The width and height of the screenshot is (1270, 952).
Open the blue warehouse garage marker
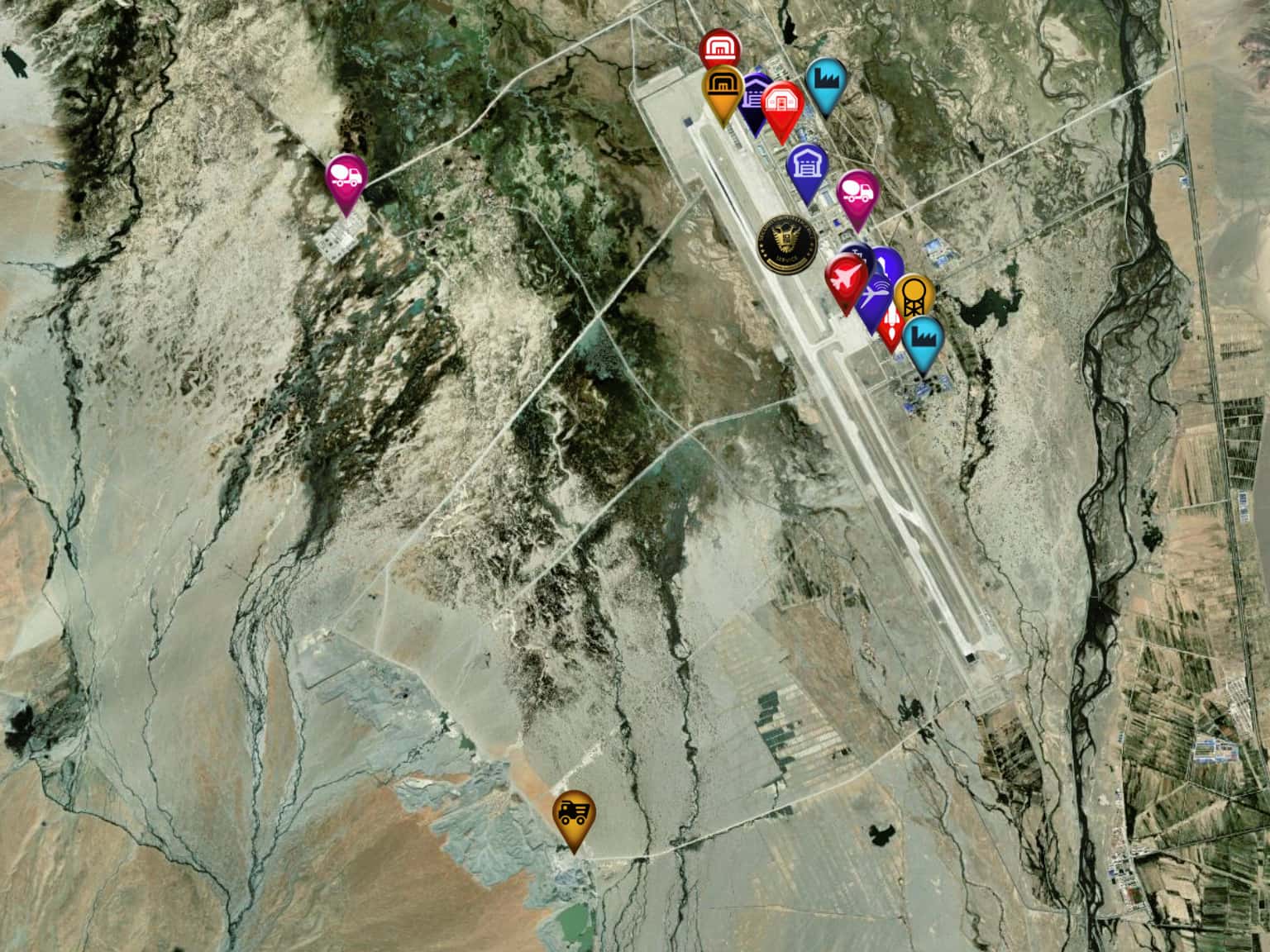(806, 166)
